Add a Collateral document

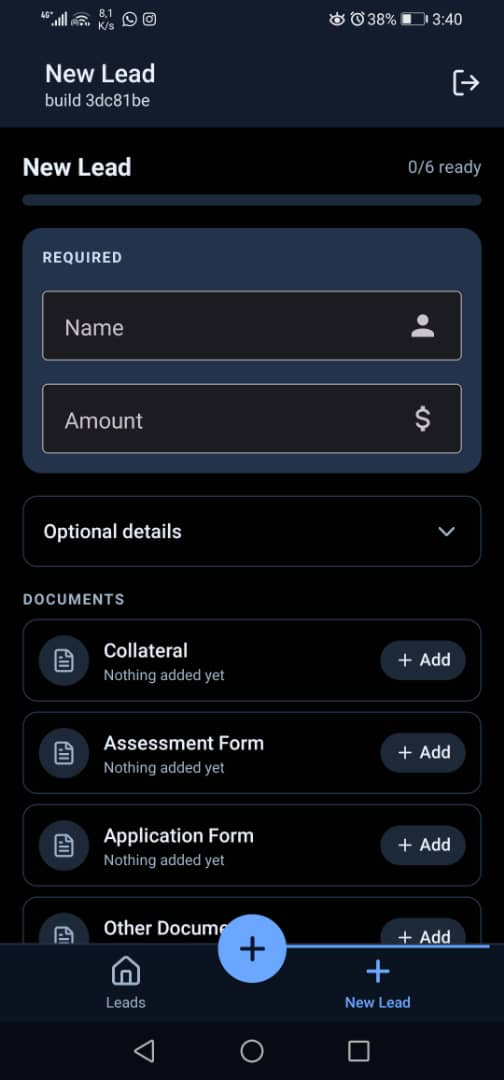[x=423, y=660]
